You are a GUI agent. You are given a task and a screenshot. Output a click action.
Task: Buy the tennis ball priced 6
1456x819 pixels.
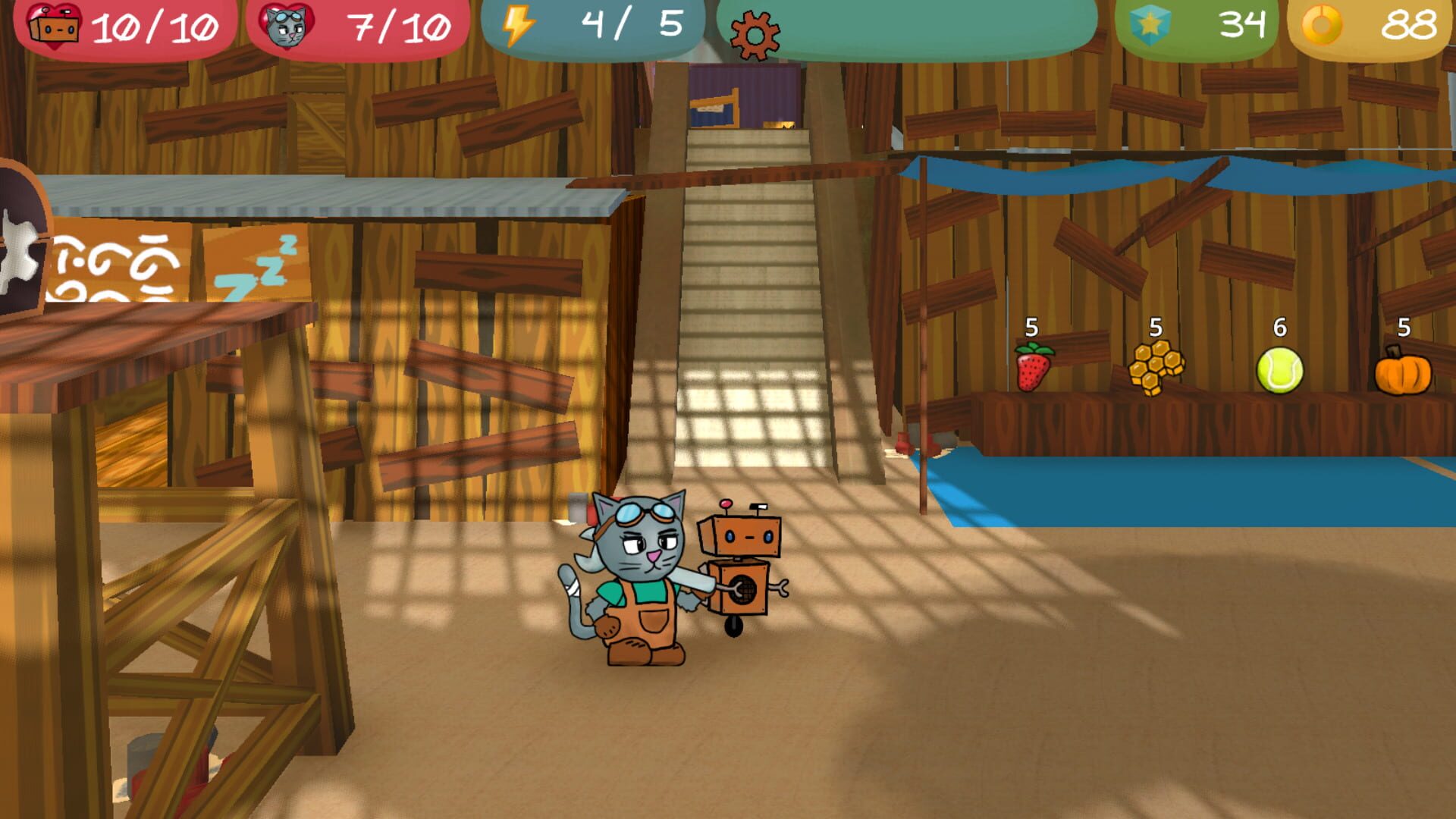tap(1279, 370)
